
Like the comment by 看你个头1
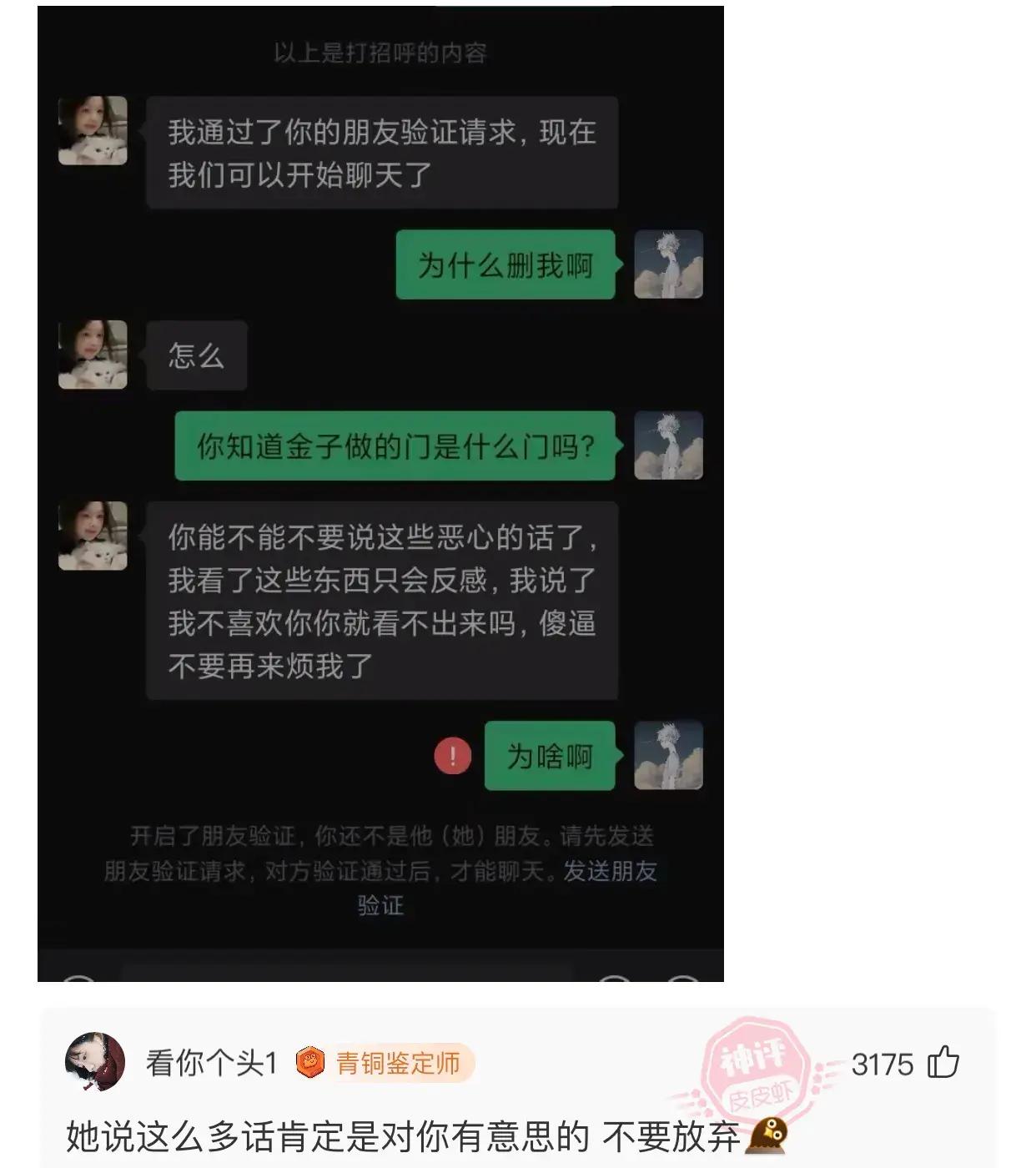click(943, 1063)
